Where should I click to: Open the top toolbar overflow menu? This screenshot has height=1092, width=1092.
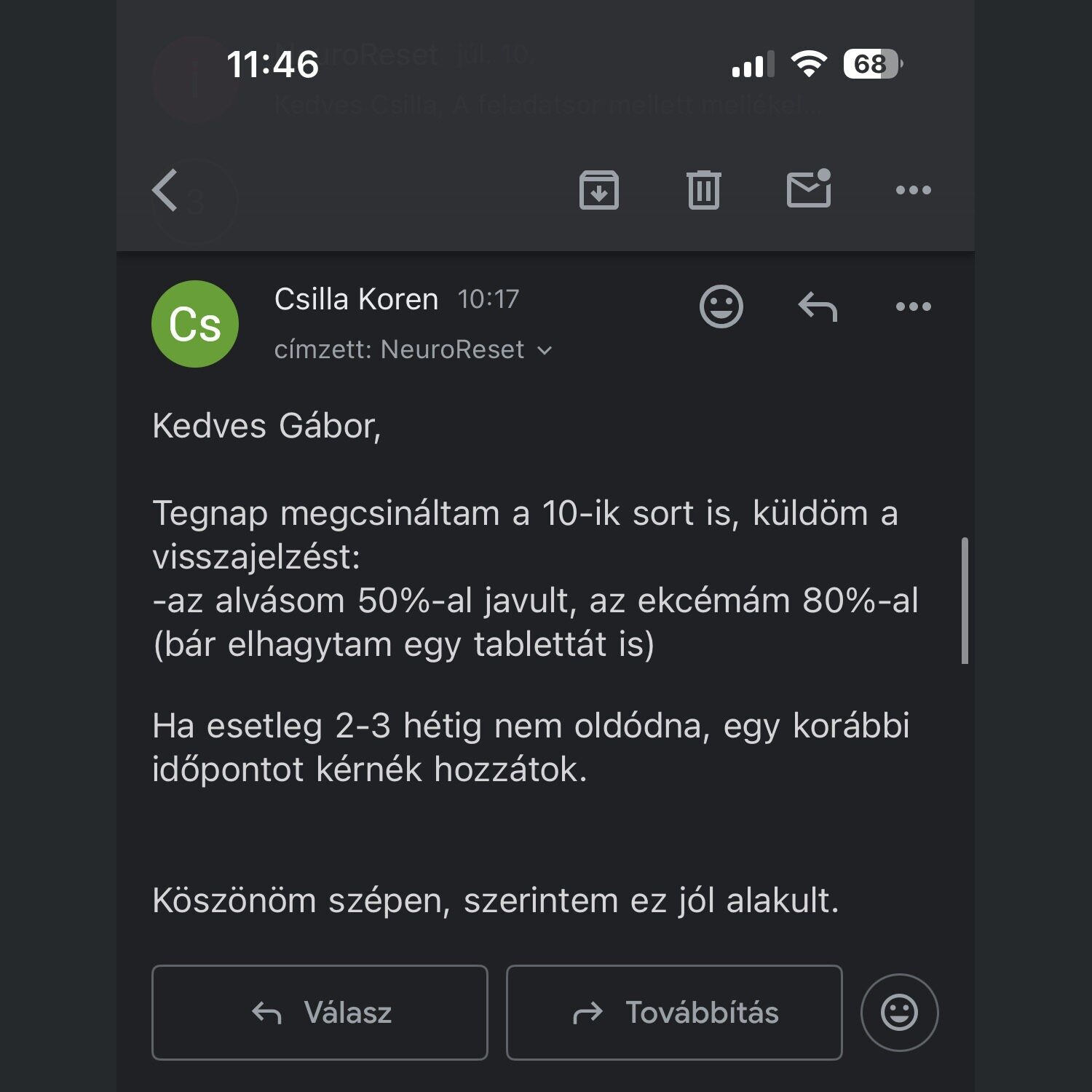point(913,191)
